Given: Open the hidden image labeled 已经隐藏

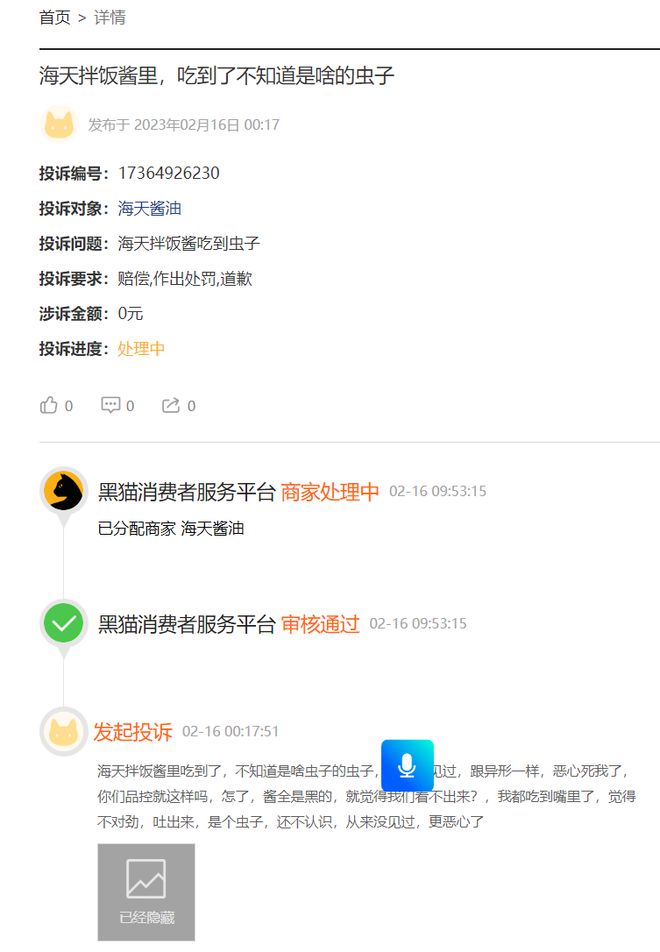Looking at the screenshot, I should (x=146, y=892).
